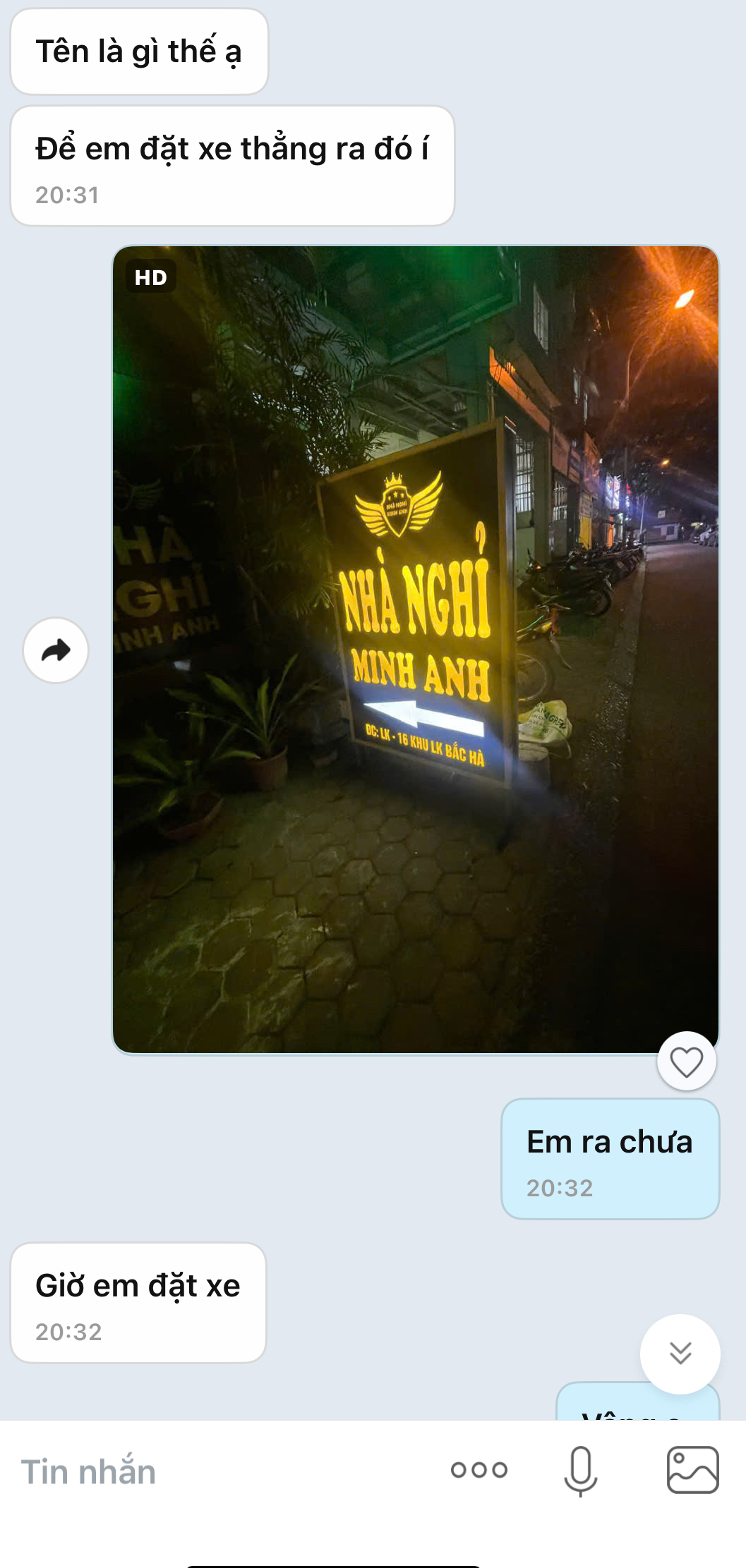Open the Nhà Nghỉ Minh Anh photo

point(415,649)
